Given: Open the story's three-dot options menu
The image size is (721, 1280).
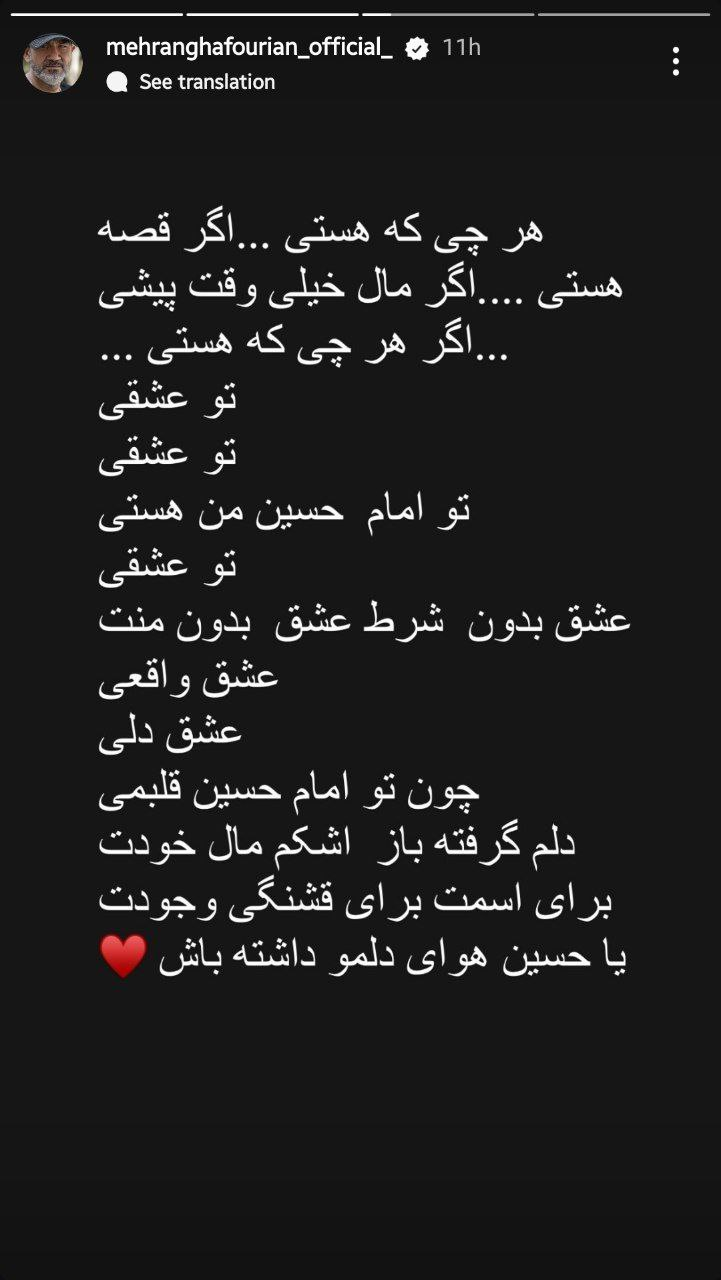Looking at the screenshot, I should 677,62.
